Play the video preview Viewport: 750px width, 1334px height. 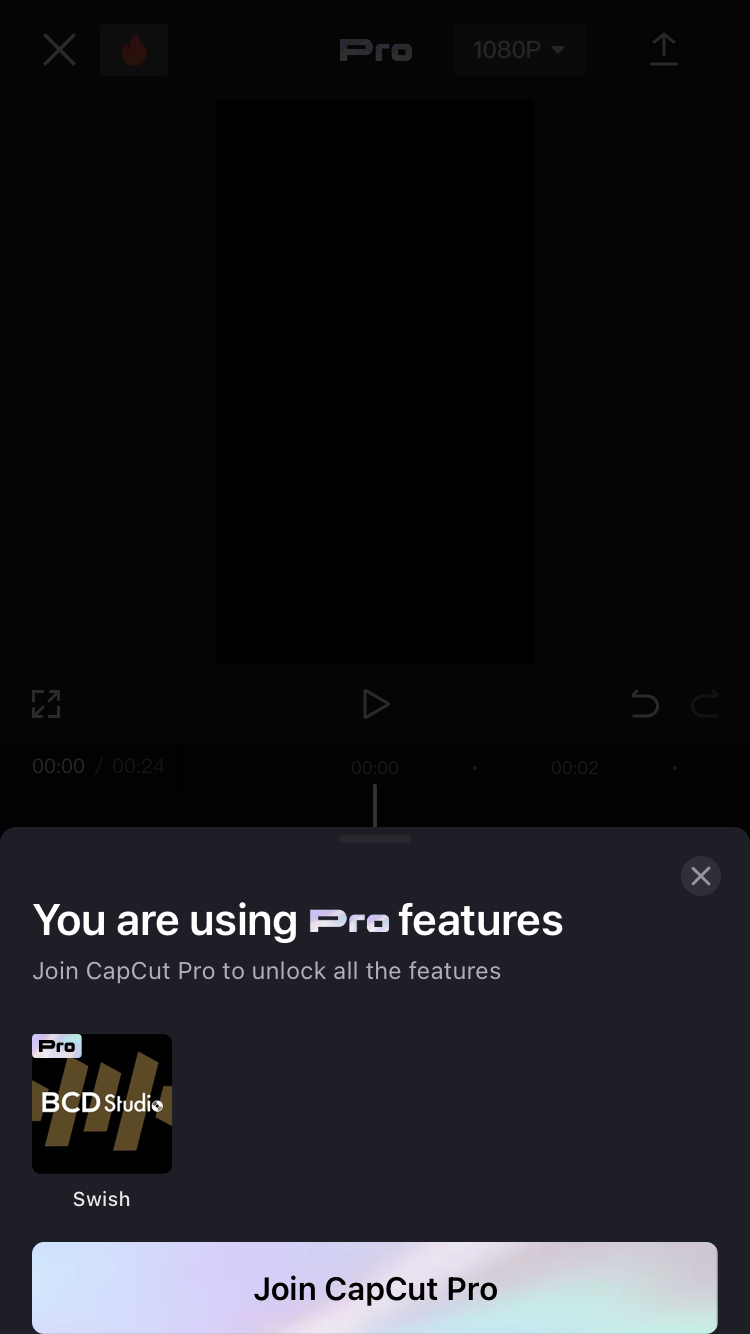(x=375, y=704)
